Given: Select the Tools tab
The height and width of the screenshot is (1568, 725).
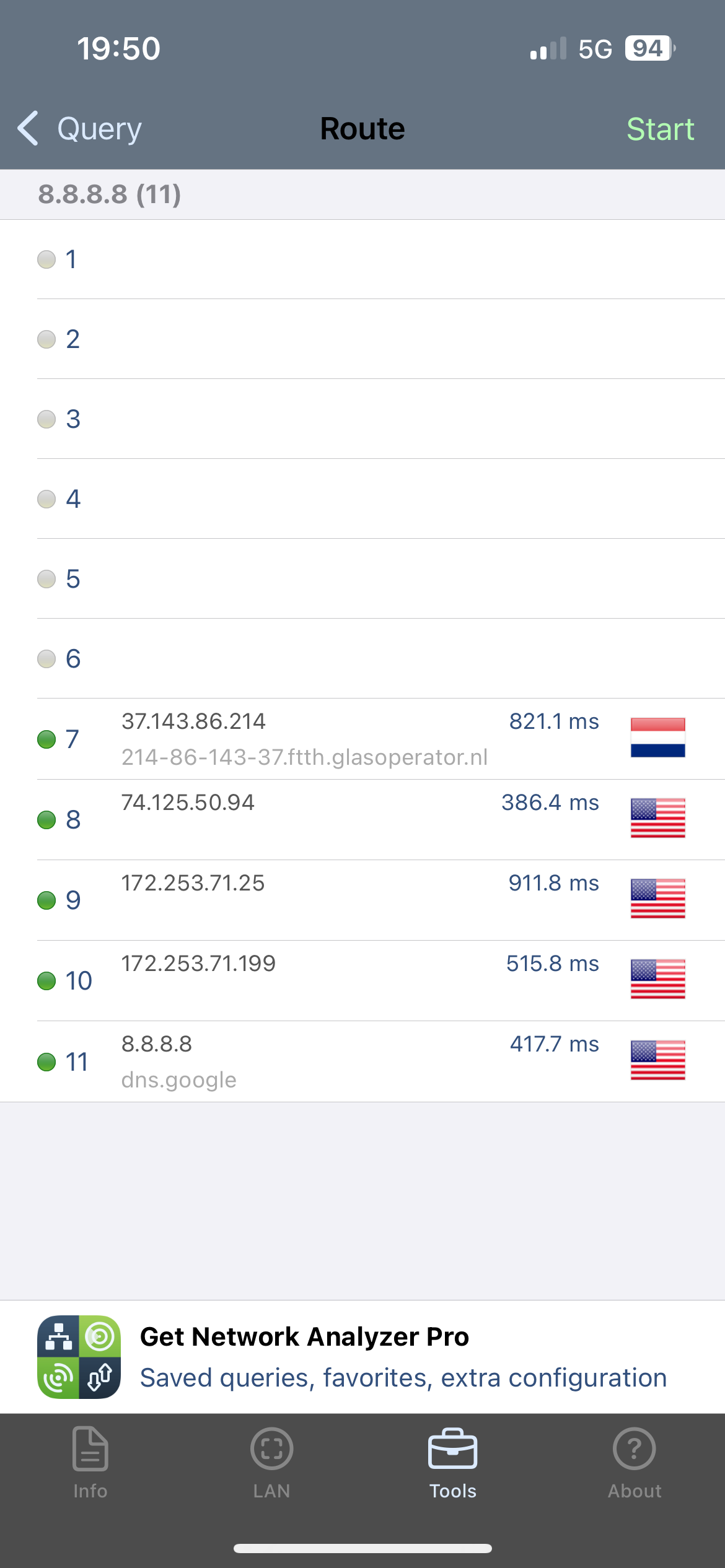Looking at the screenshot, I should pyautogui.click(x=453, y=1463).
